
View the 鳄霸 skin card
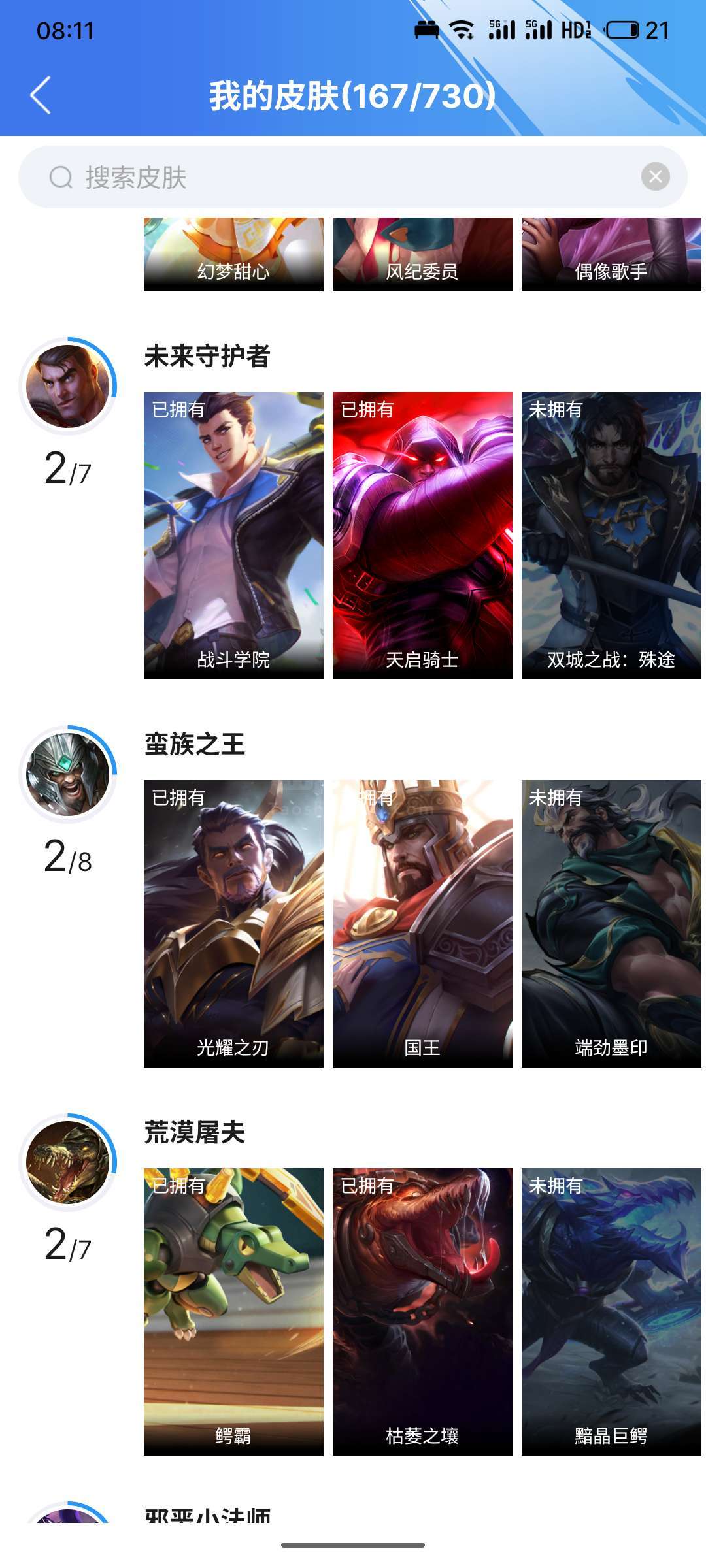point(233,1312)
